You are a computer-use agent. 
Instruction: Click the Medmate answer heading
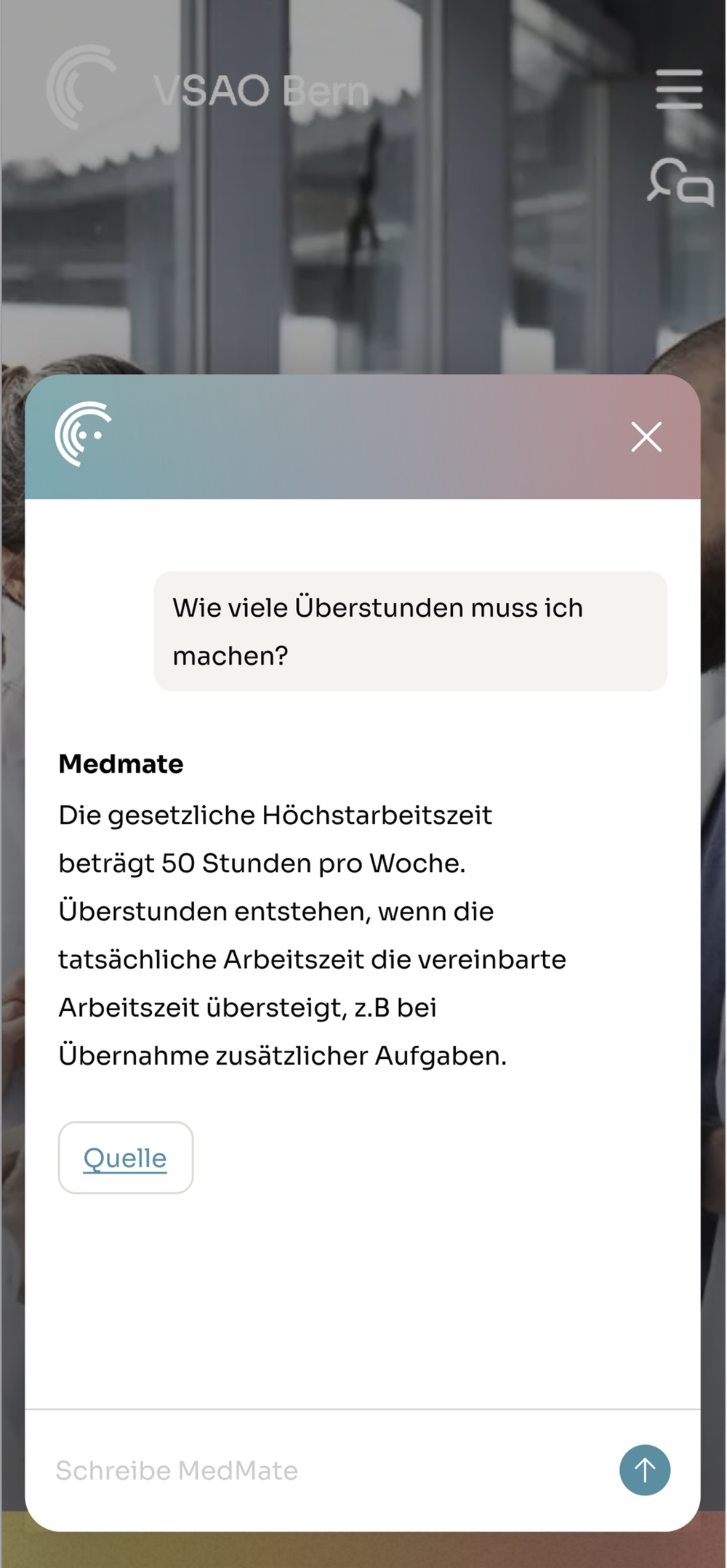(121, 764)
